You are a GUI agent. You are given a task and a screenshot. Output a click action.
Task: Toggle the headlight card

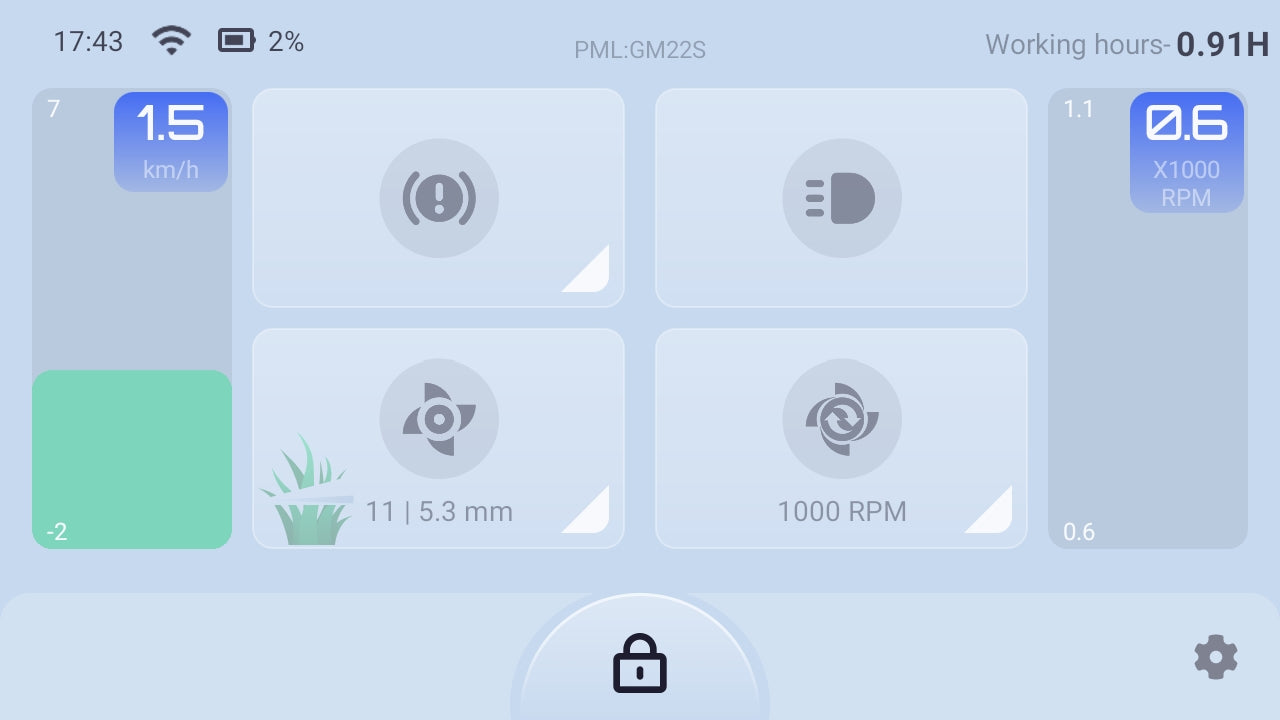(x=841, y=198)
